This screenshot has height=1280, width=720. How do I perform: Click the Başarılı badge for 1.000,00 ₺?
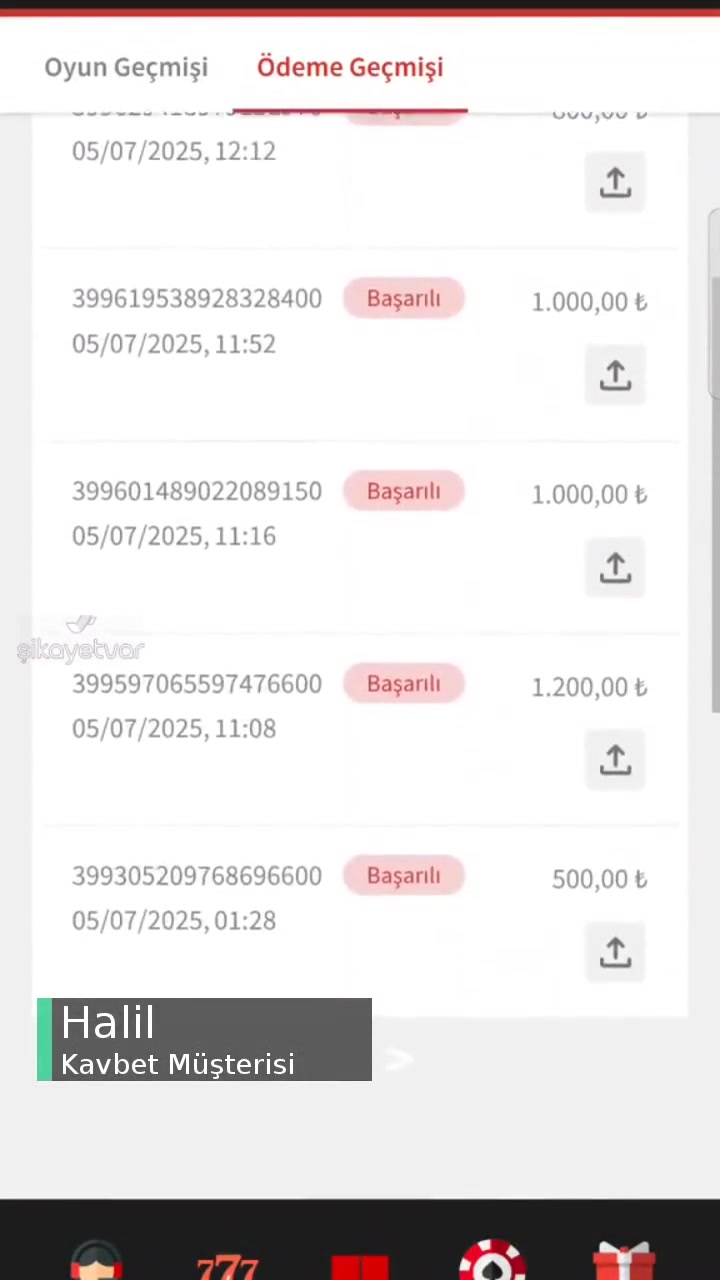coord(403,298)
